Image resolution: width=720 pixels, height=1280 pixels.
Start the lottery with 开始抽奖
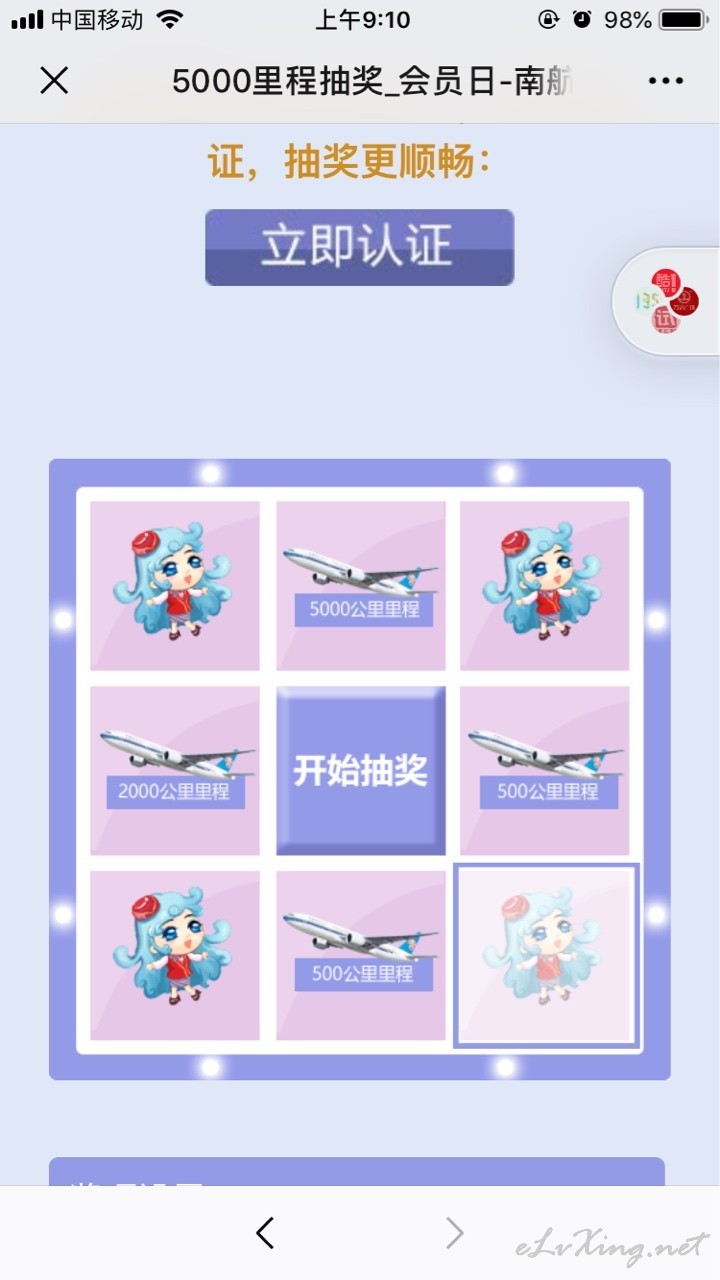click(360, 770)
